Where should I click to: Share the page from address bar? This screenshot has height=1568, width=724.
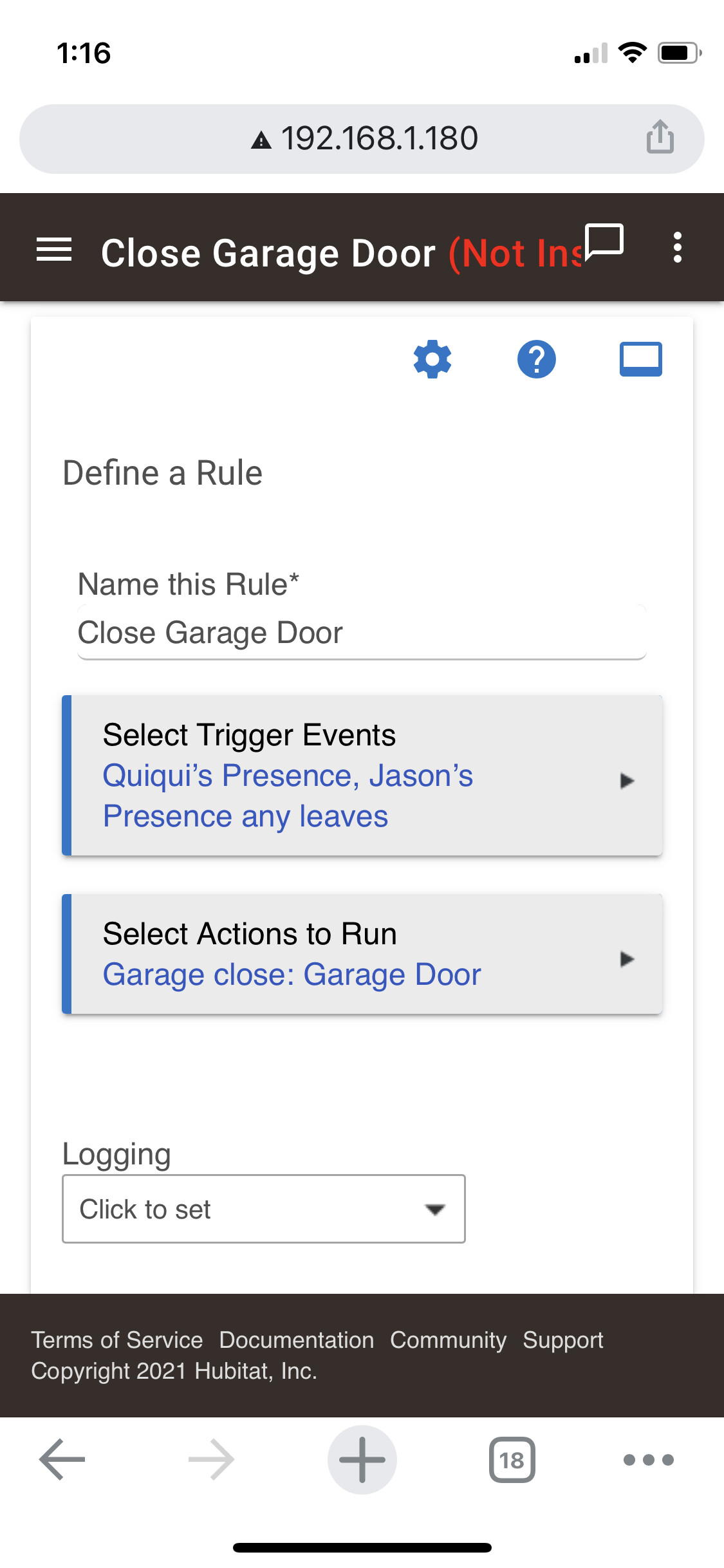tap(660, 136)
